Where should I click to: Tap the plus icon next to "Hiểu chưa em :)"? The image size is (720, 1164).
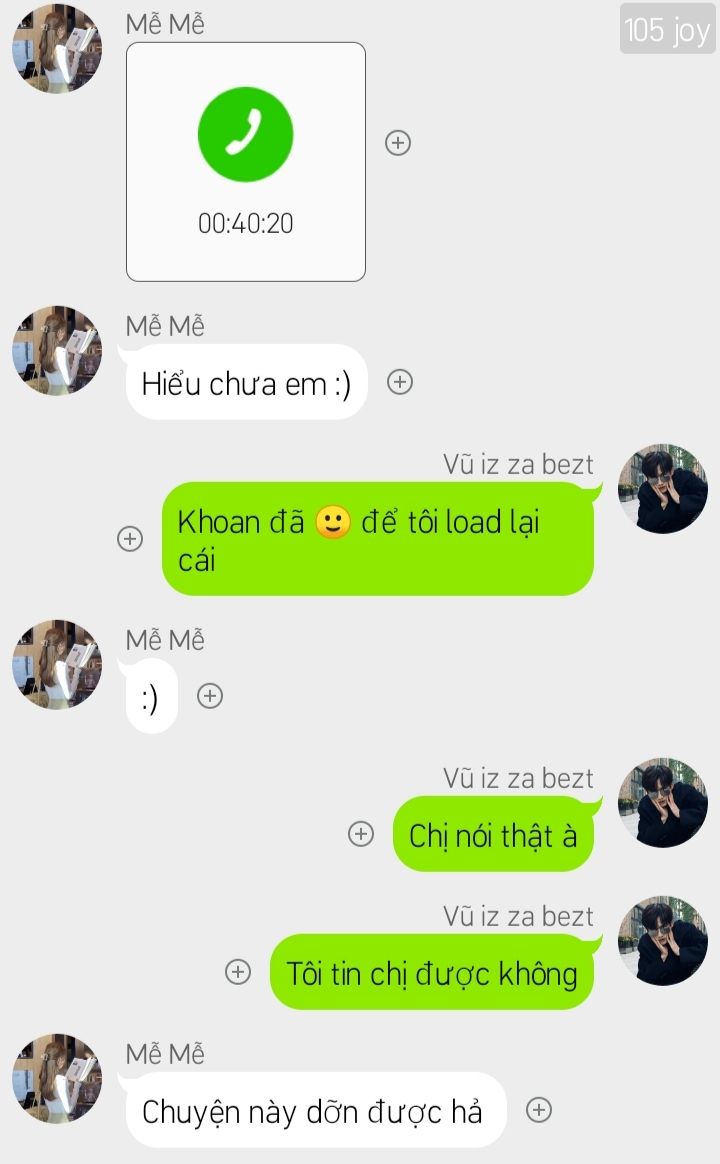tap(400, 382)
